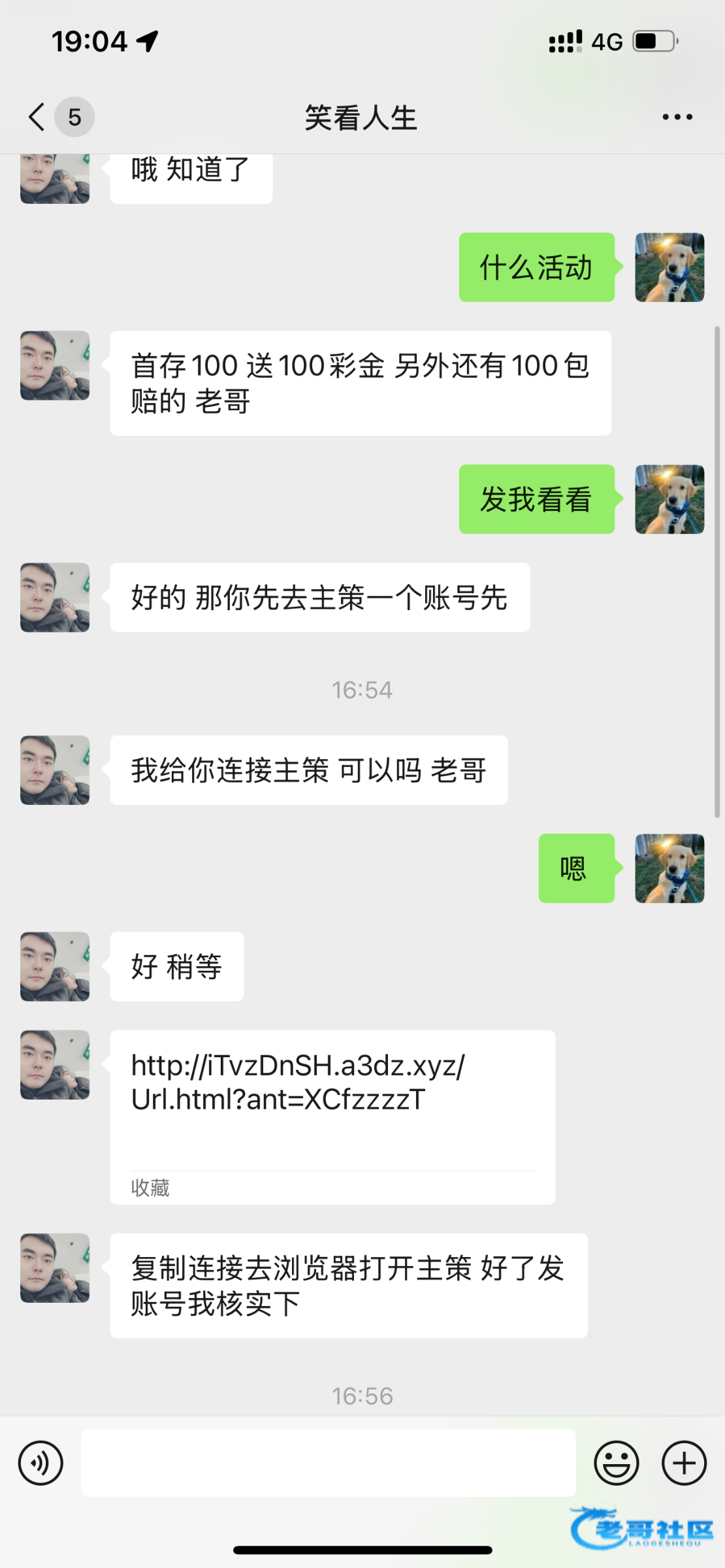This screenshot has height=1568, width=725.
Task: Open own dog avatar beside 什么活动
Action: pos(669,267)
